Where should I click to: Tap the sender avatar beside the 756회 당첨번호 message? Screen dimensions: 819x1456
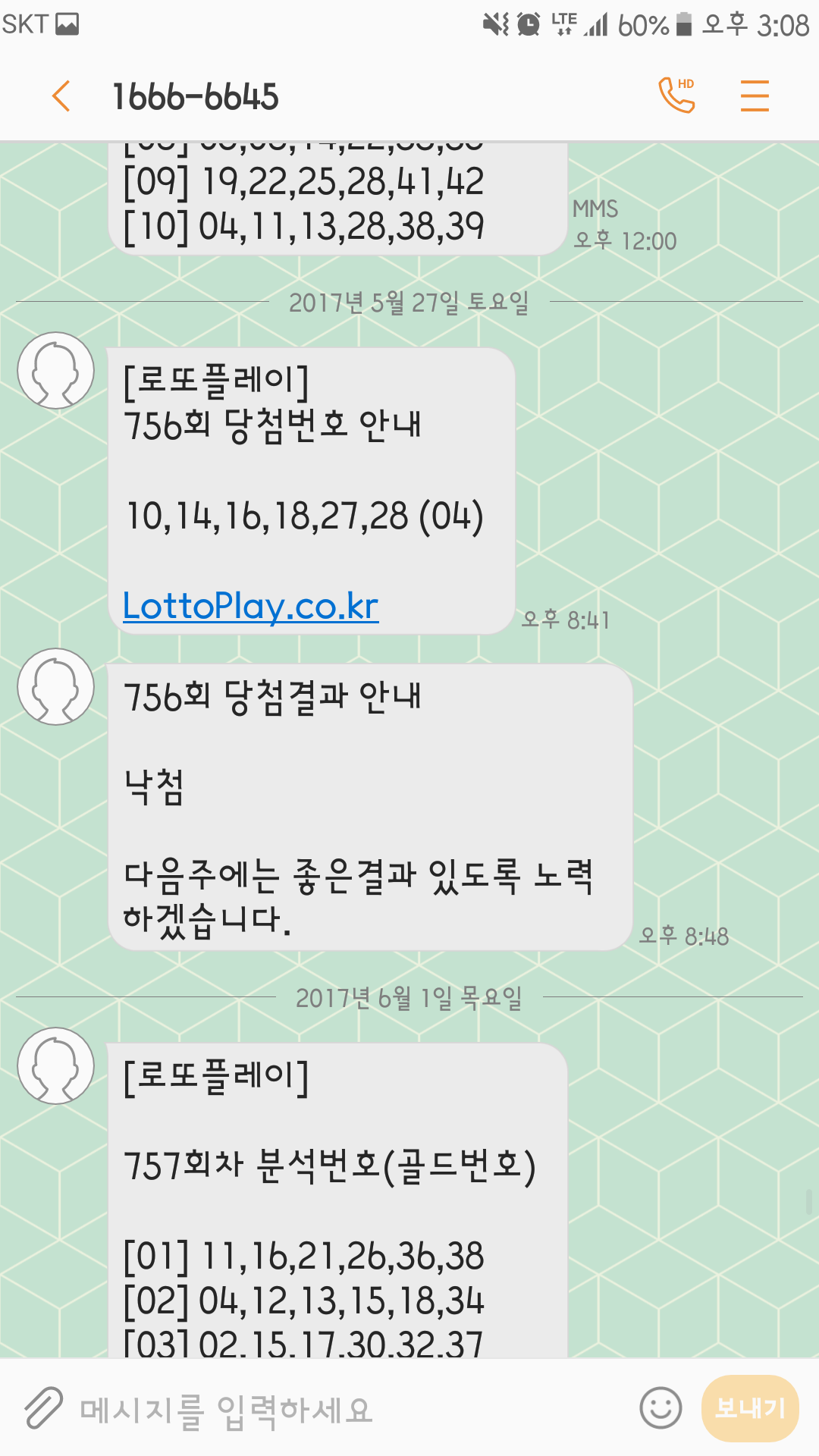click(56, 371)
